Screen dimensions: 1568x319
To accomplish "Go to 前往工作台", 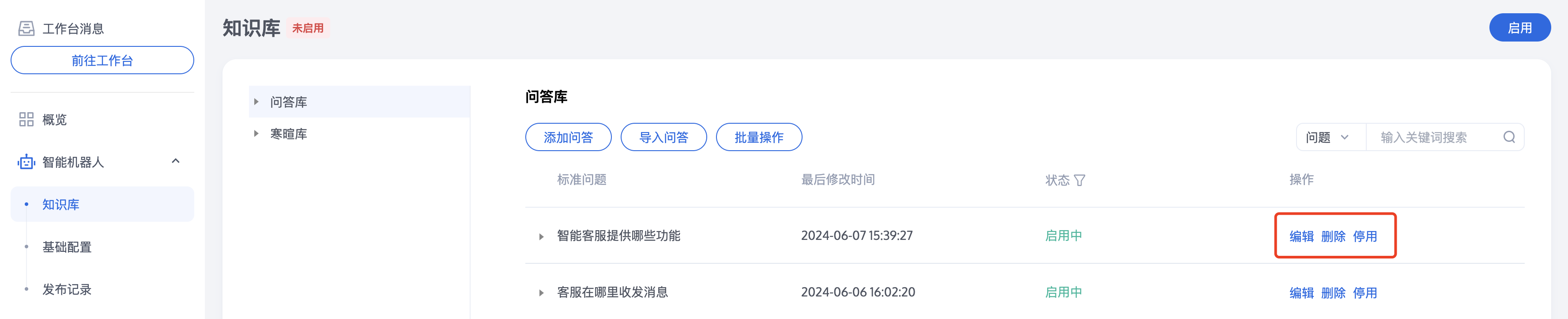I will point(102,60).
